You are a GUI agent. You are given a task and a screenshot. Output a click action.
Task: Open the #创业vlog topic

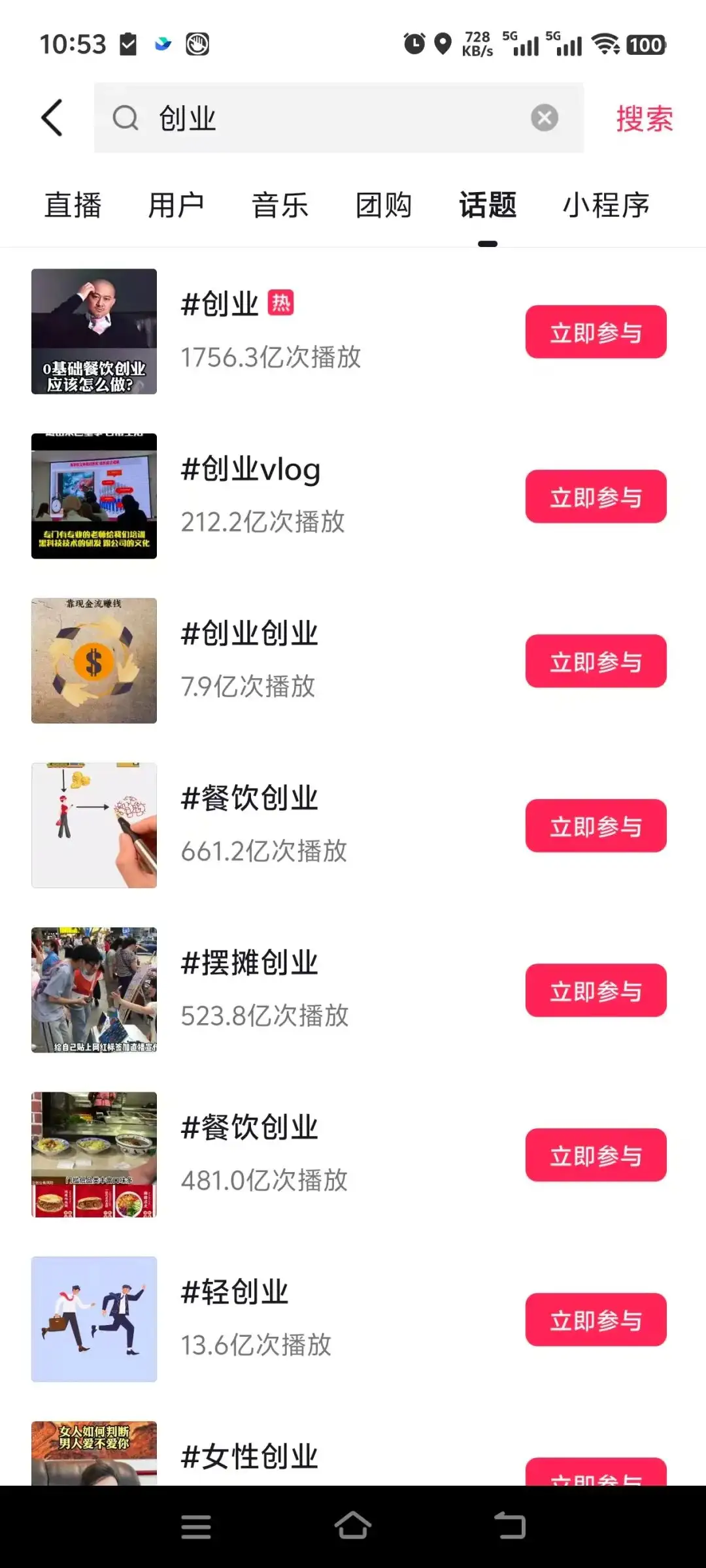pos(249,468)
